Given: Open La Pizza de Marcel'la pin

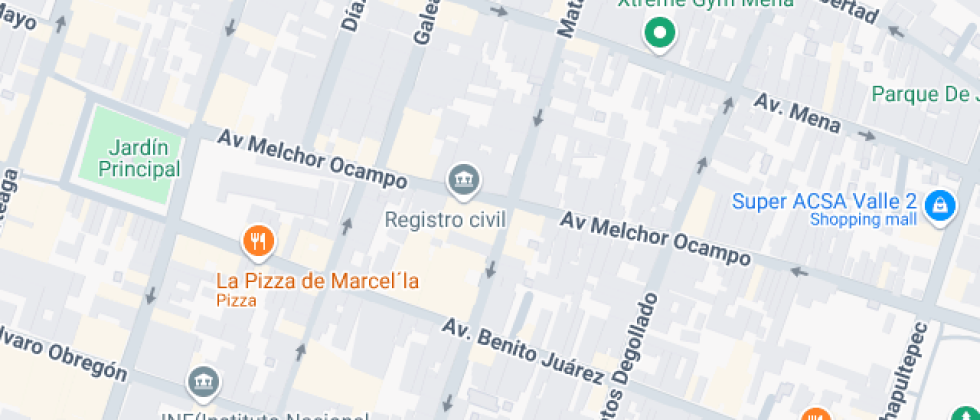Looking at the screenshot, I should pos(259,240).
